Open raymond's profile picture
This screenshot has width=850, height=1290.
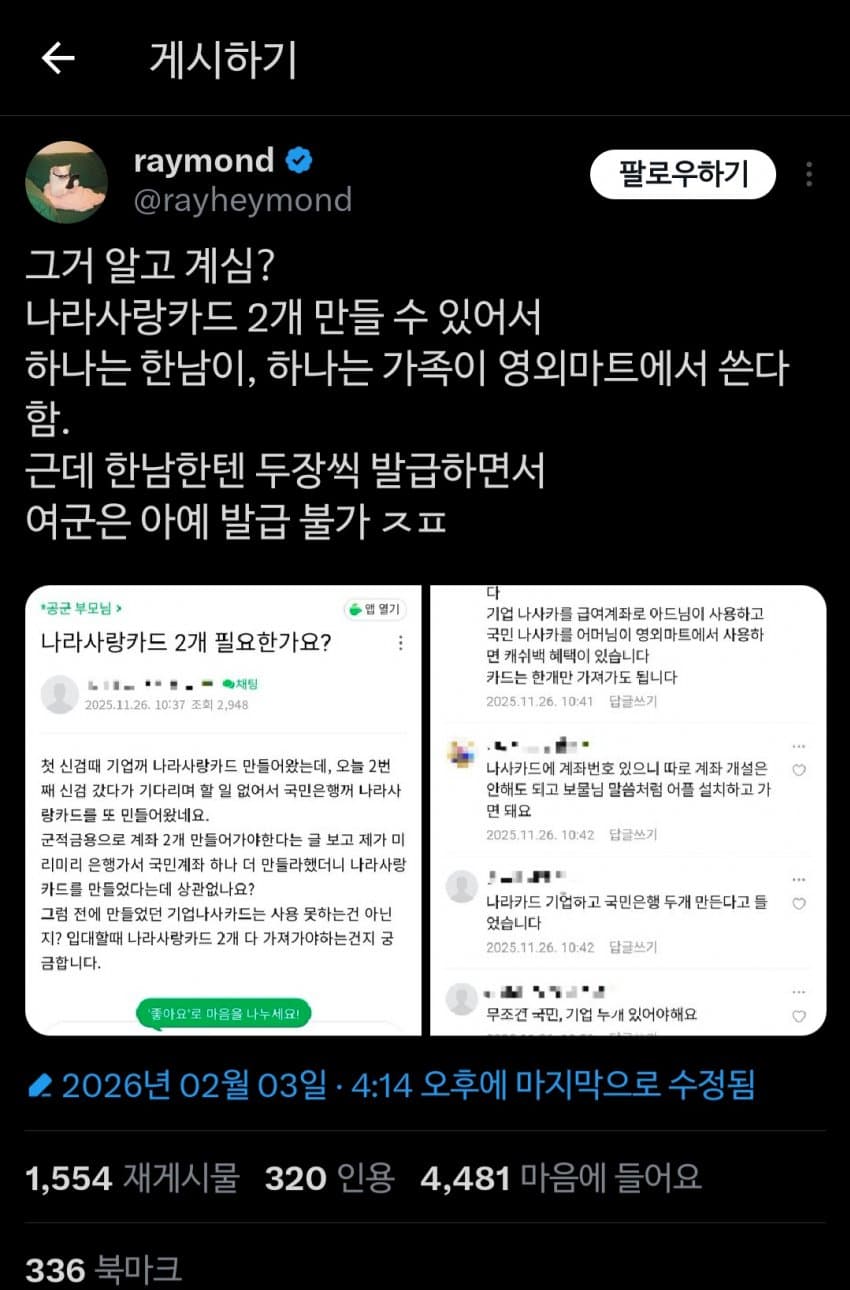(66, 182)
